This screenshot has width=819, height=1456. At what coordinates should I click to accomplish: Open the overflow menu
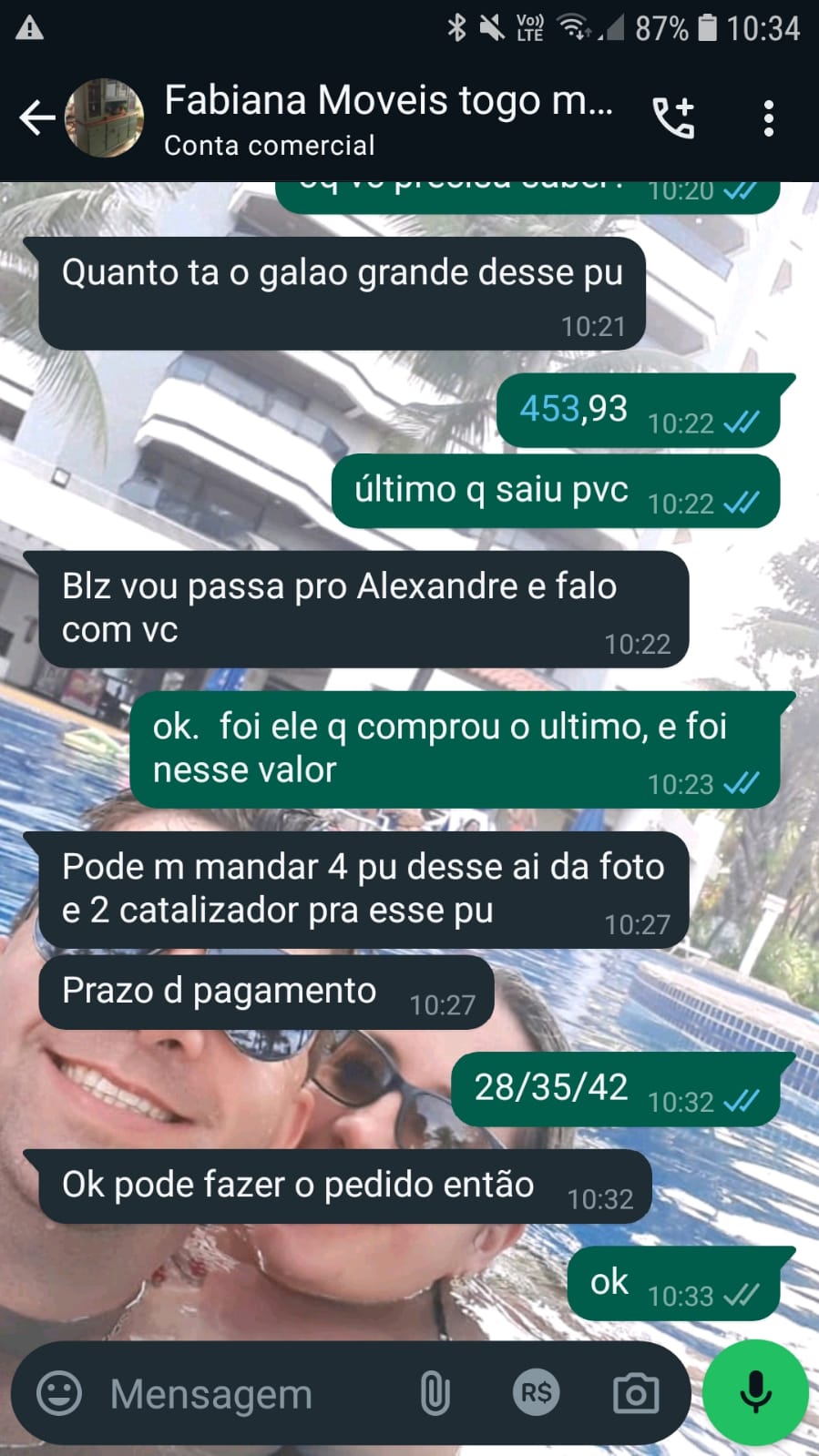768,118
